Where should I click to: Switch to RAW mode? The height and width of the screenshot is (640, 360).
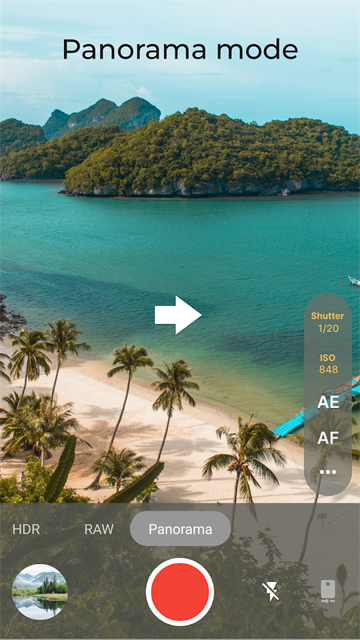(99, 529)
